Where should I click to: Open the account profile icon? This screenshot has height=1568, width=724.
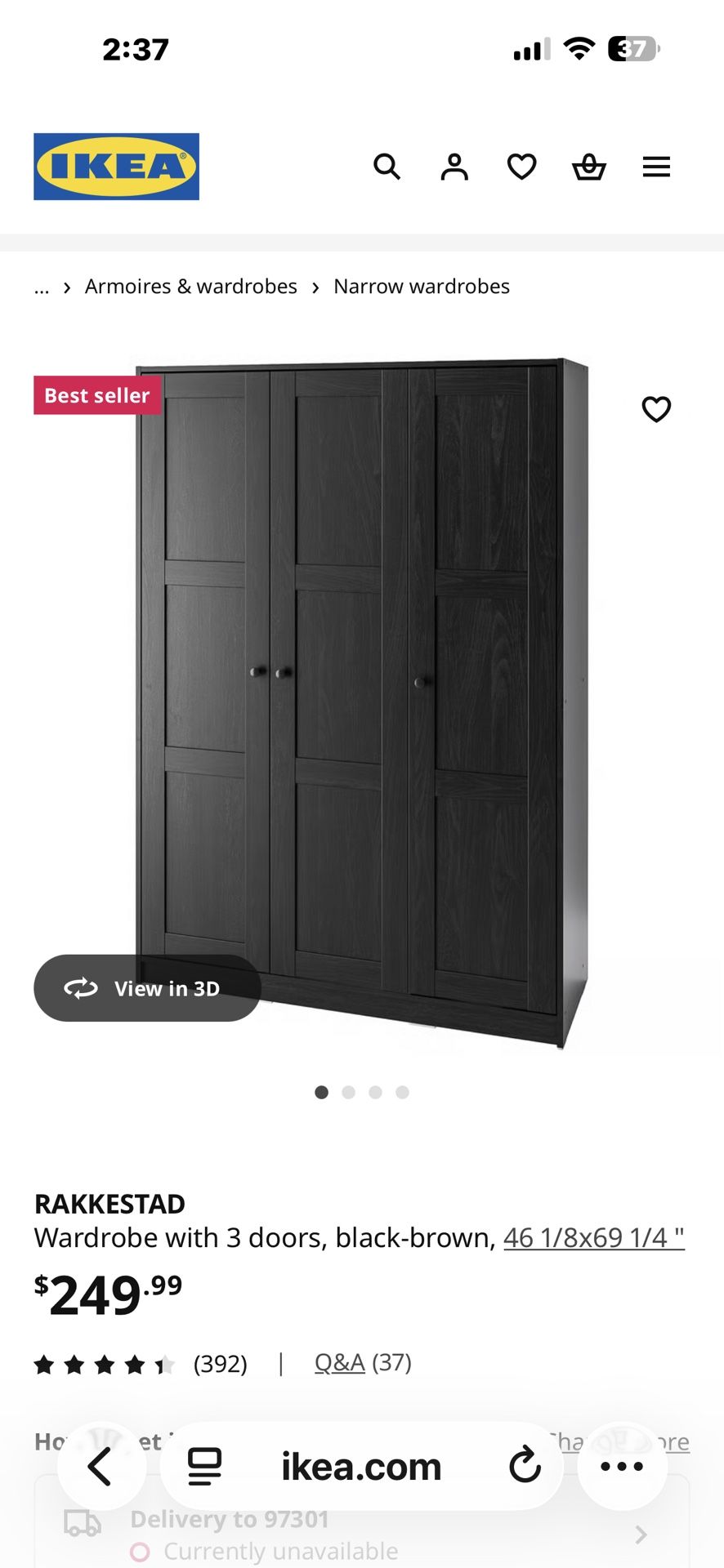[x=454, y=167]
